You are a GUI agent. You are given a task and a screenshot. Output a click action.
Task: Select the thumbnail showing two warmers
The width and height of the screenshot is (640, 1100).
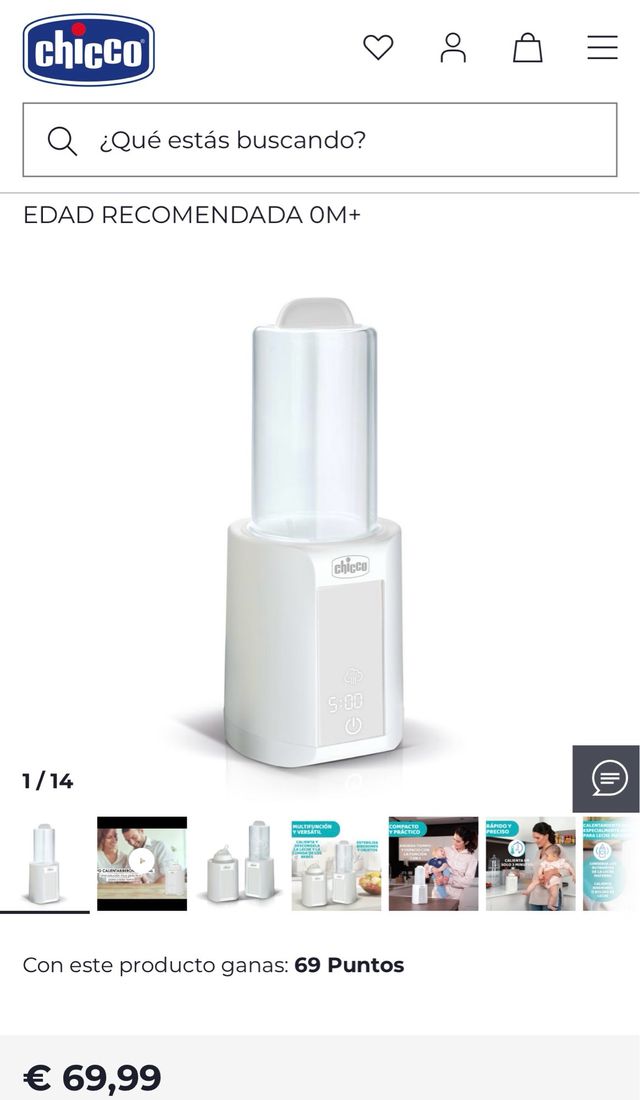[239, 863]
